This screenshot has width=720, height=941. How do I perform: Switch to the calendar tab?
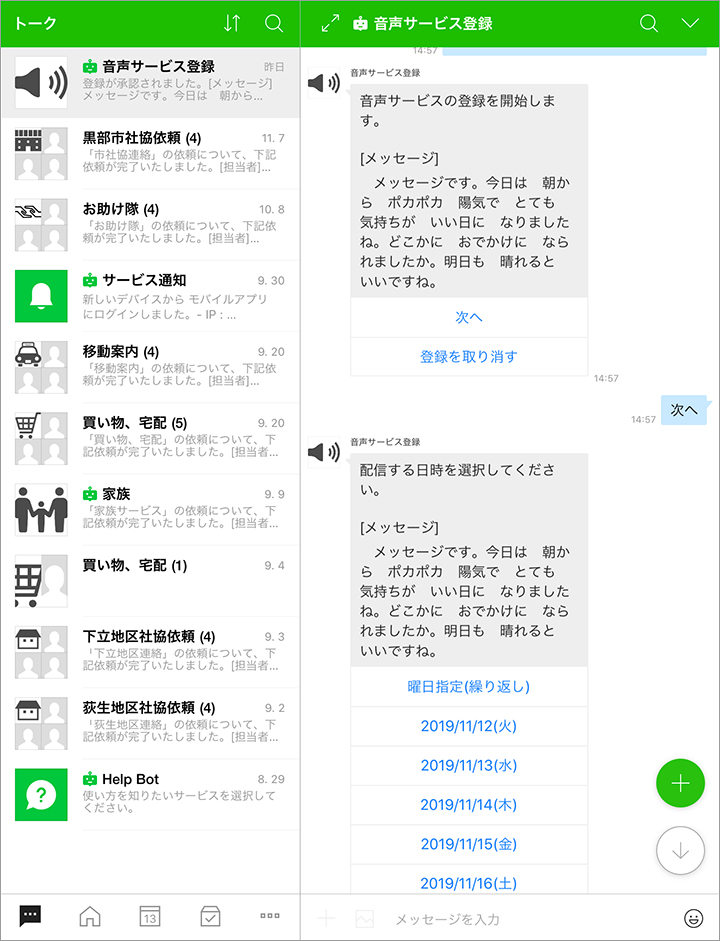(150, 917)
